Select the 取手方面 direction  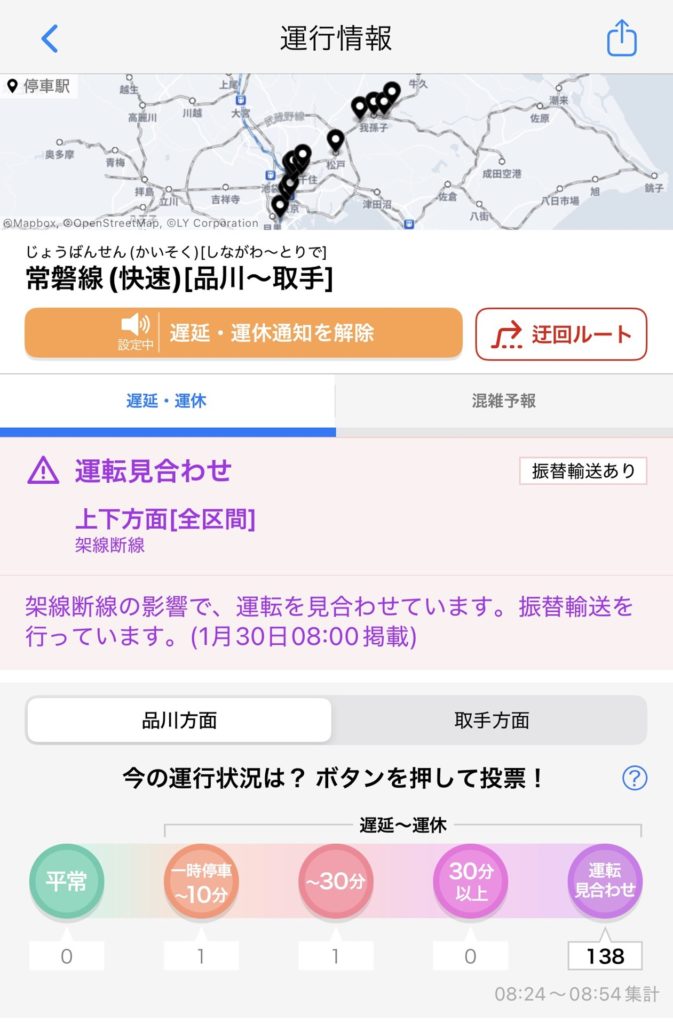491,720
